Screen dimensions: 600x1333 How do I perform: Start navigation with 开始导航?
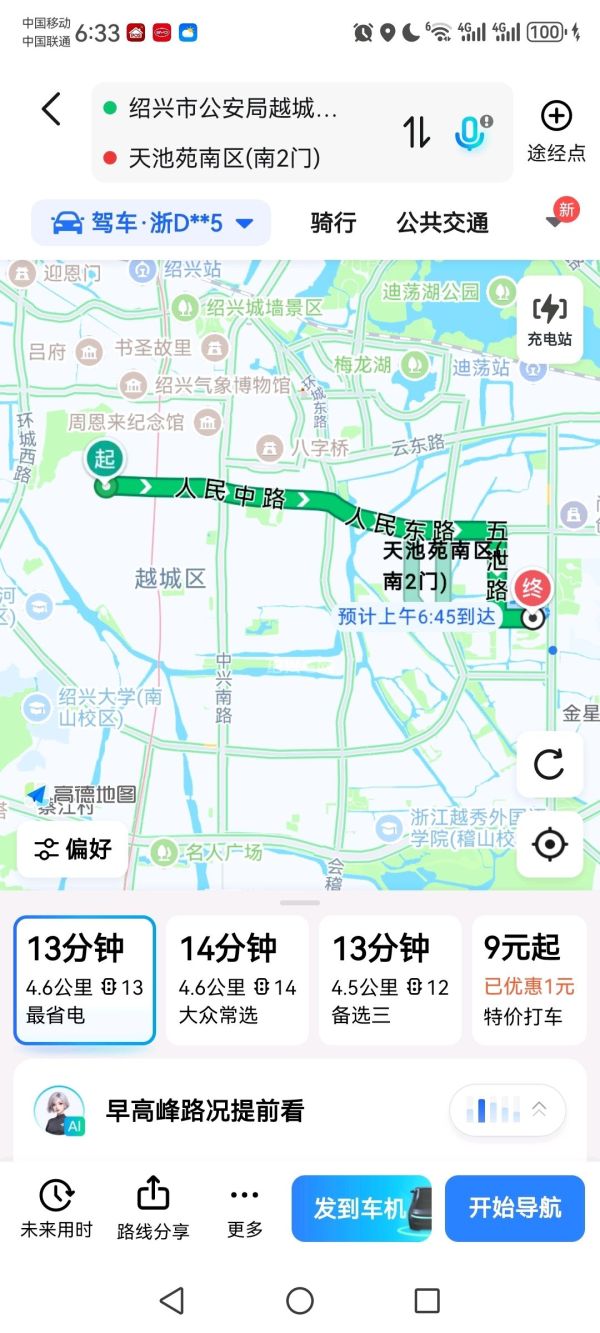point(515,1208)
